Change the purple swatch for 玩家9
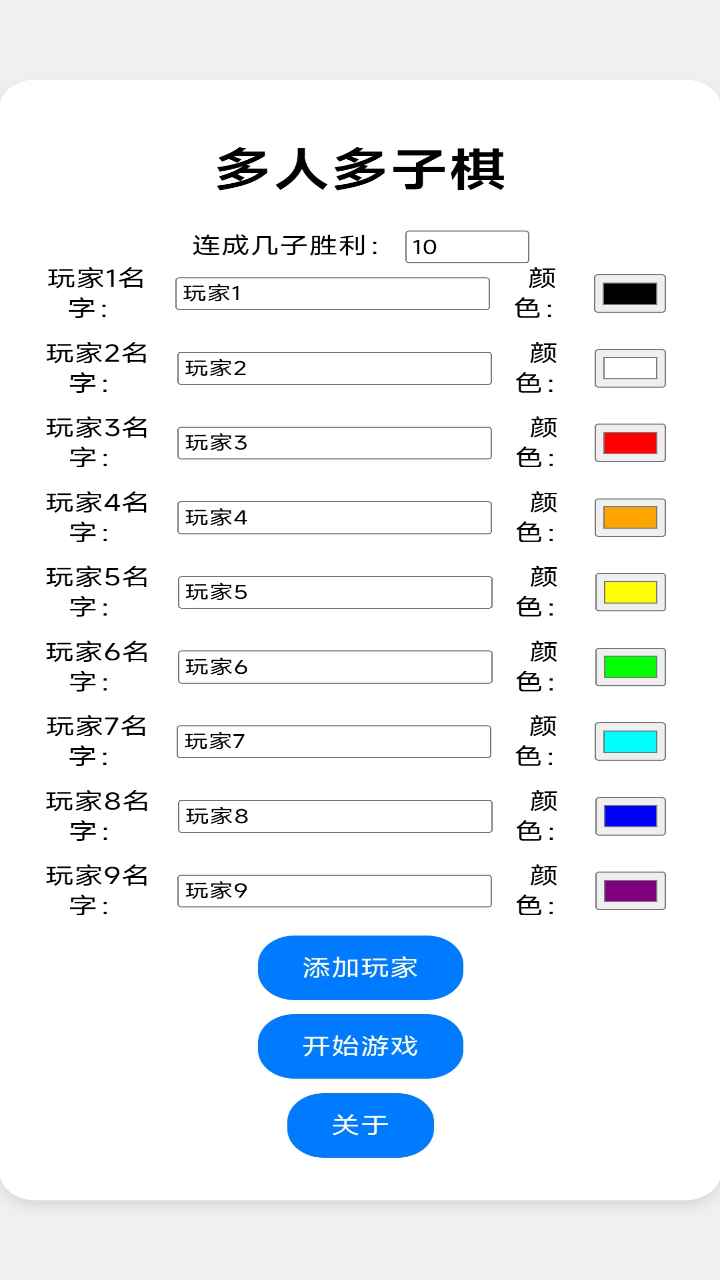This screenshot has height=1280, width=720. click(629, 890)
